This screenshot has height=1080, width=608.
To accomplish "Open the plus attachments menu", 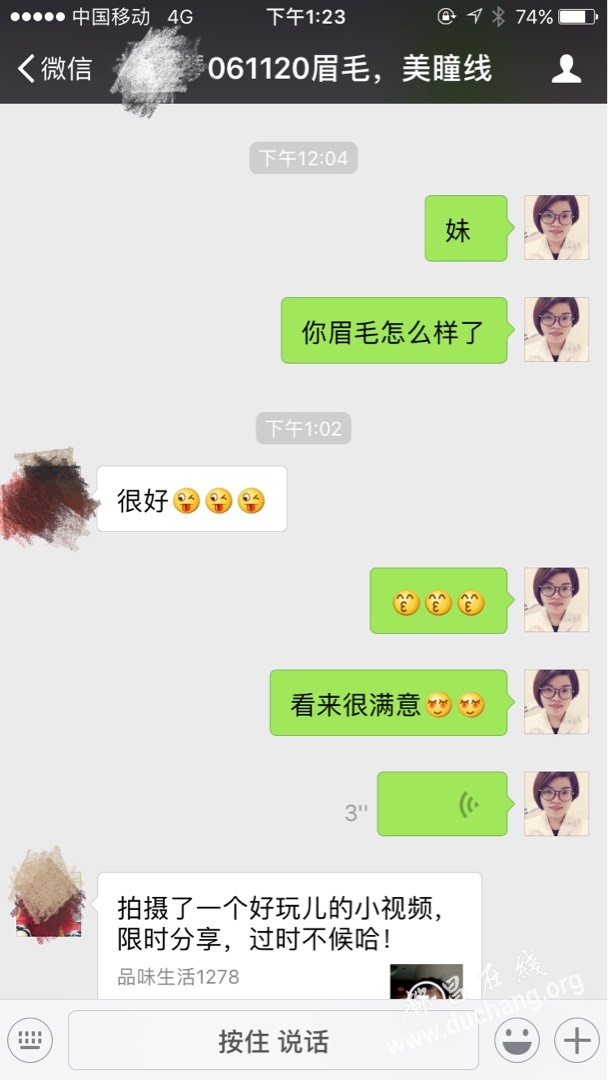I will tap(577, 1040).
